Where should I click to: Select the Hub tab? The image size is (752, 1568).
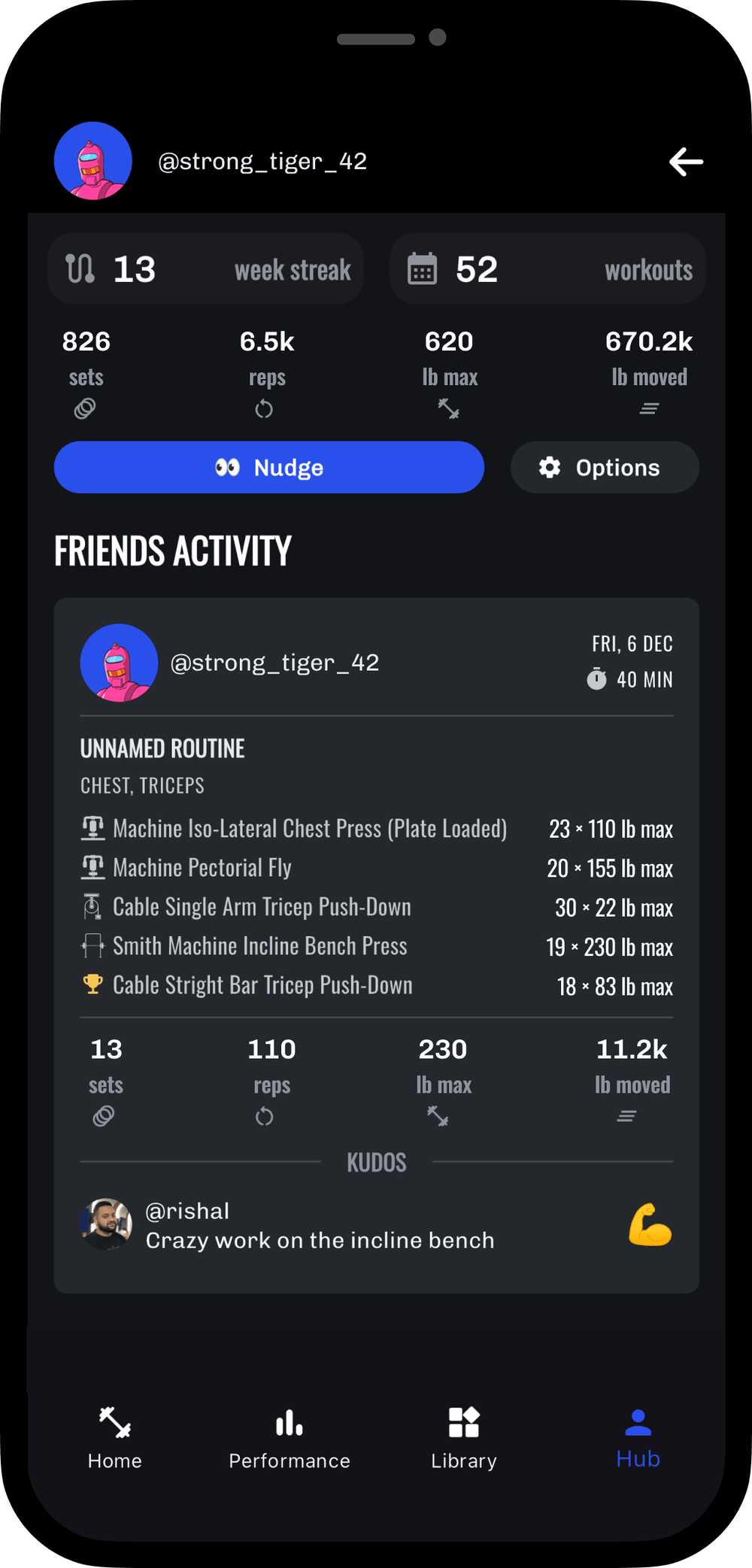click(x=638, y=1438)
